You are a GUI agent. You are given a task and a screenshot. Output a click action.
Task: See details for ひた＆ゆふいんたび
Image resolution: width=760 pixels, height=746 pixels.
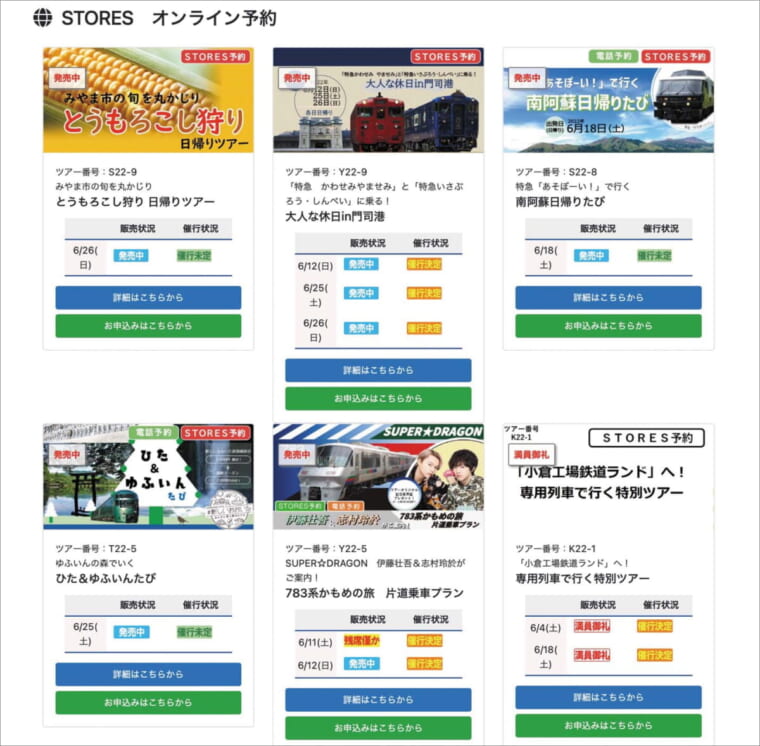pyautogui.click(x=148, y=673)
